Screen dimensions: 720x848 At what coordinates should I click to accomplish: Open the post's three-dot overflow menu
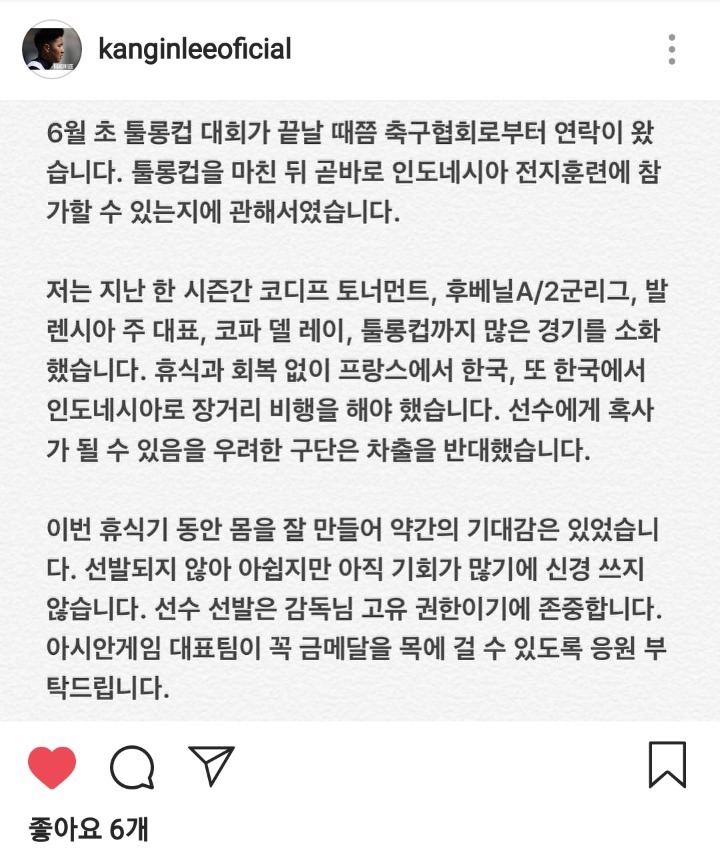[x=672, y=49]
